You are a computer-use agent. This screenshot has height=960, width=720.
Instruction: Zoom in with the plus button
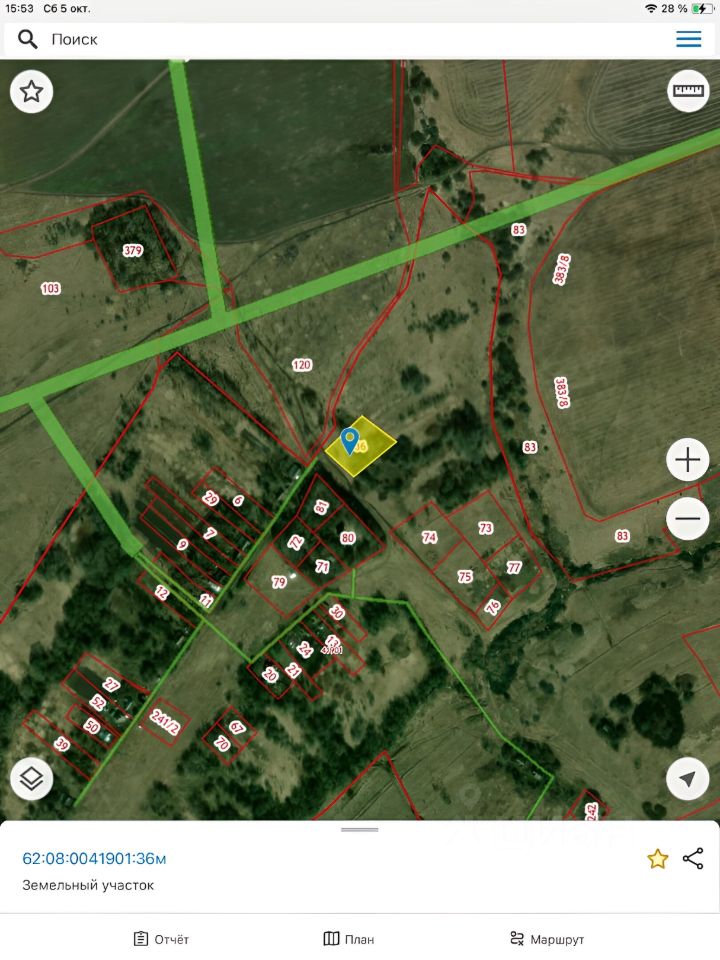click(x=688, y=461)
